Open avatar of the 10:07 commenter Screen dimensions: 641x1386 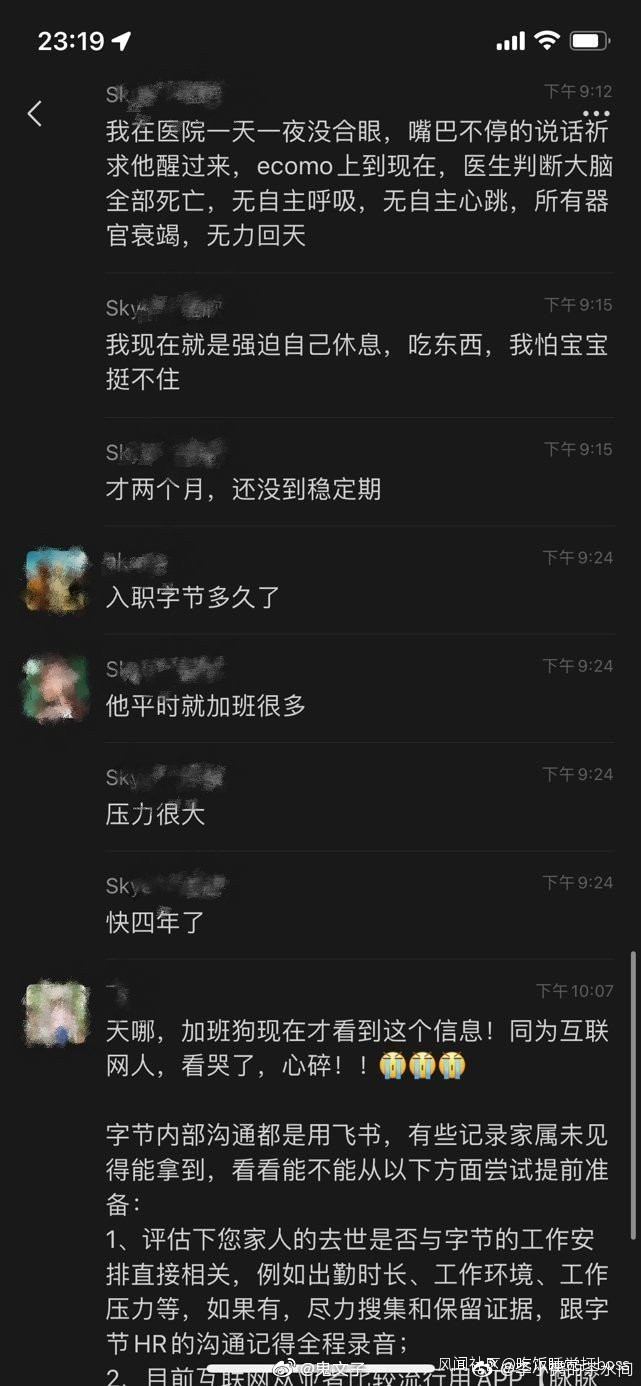point(56,1013)
